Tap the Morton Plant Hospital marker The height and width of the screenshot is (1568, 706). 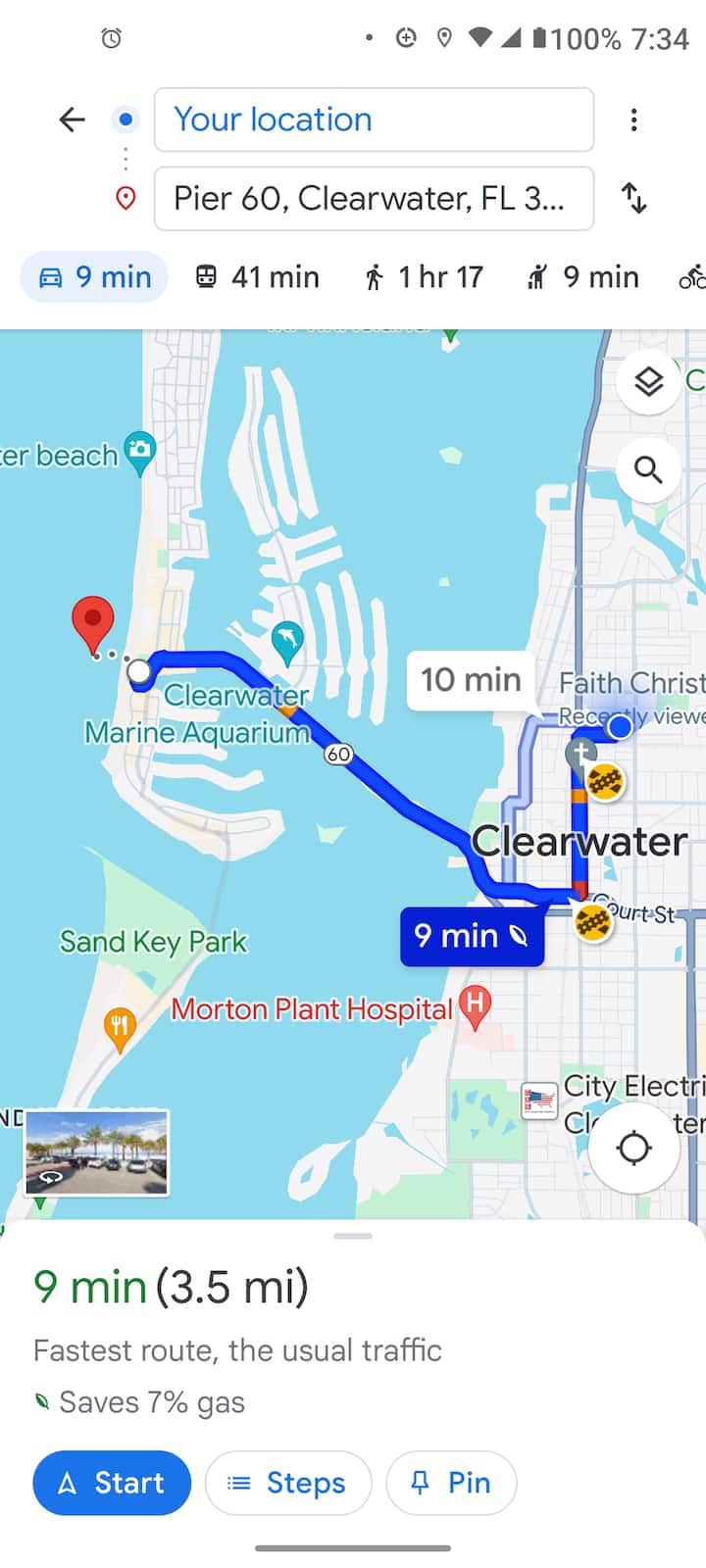476,1005
